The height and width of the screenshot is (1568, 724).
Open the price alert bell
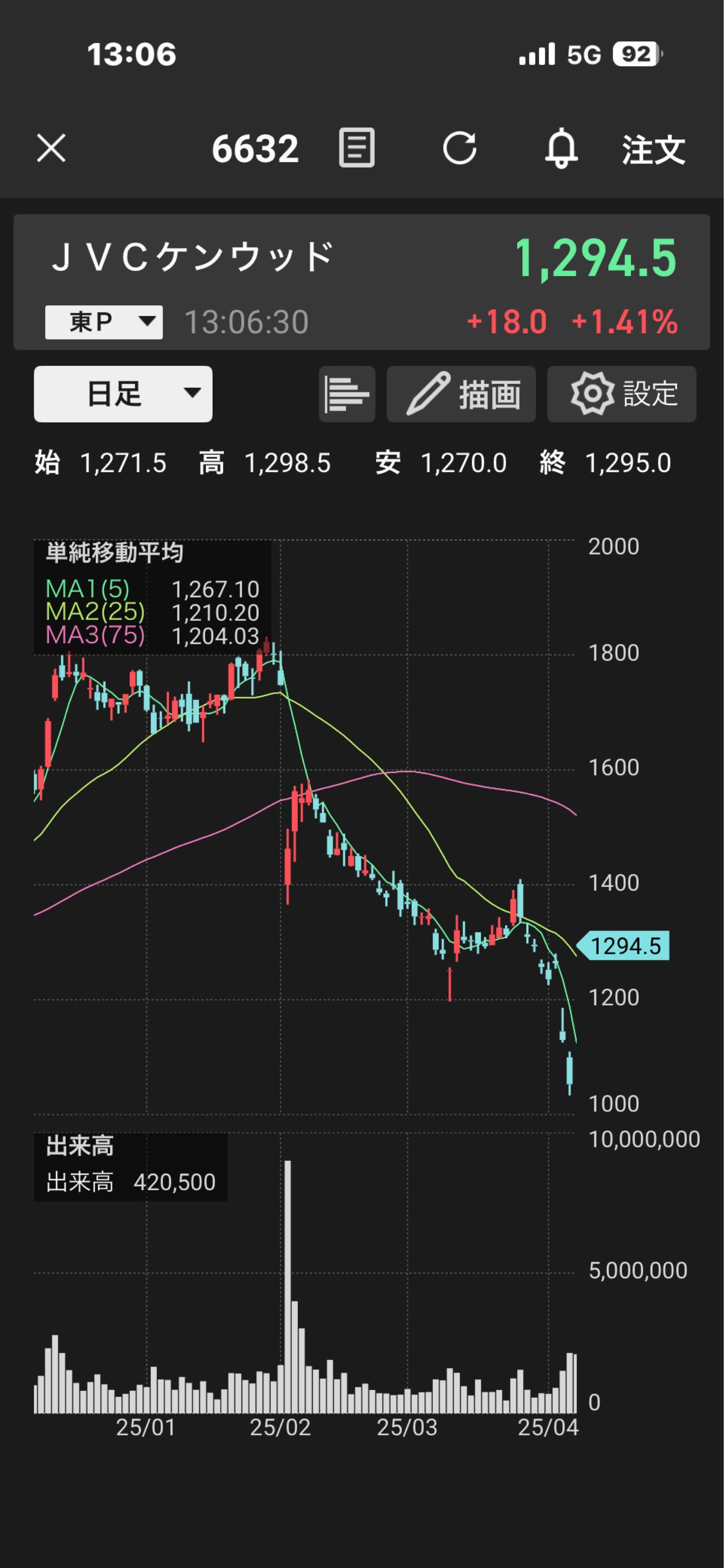[561, 148]
